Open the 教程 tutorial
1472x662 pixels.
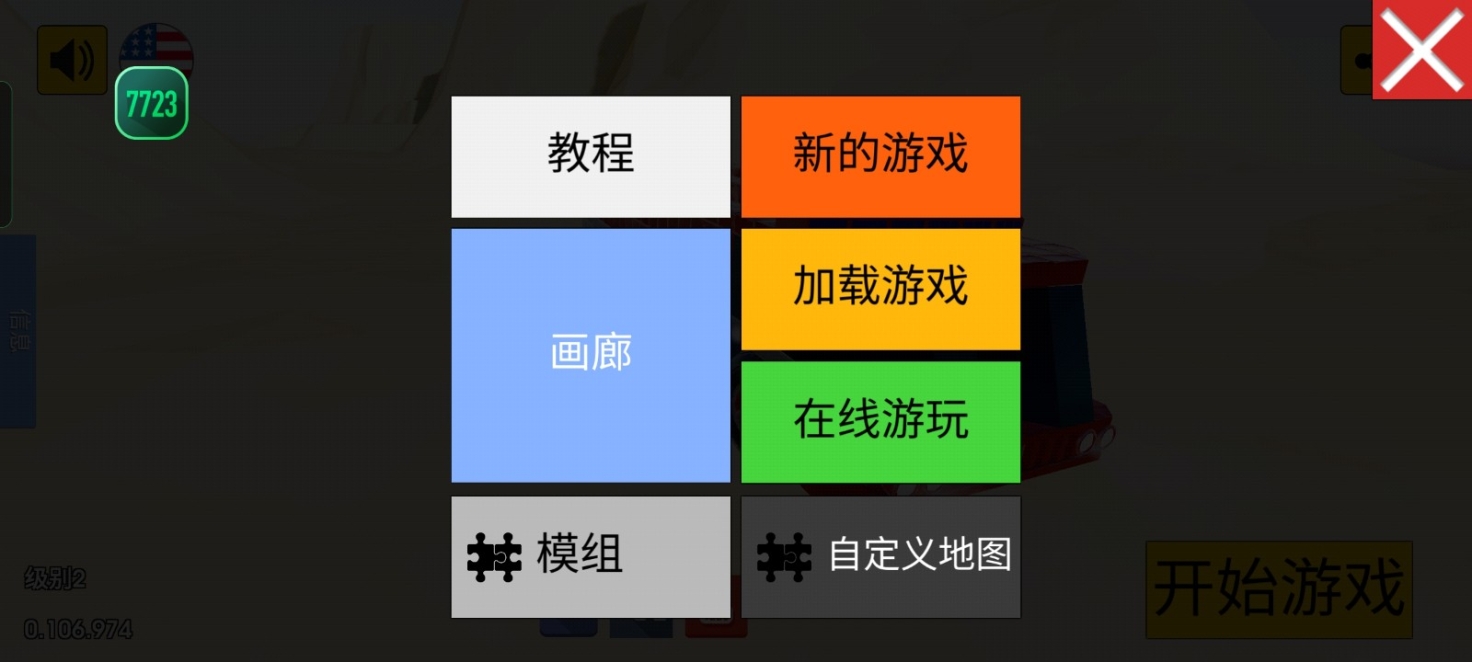pos(590,156)
